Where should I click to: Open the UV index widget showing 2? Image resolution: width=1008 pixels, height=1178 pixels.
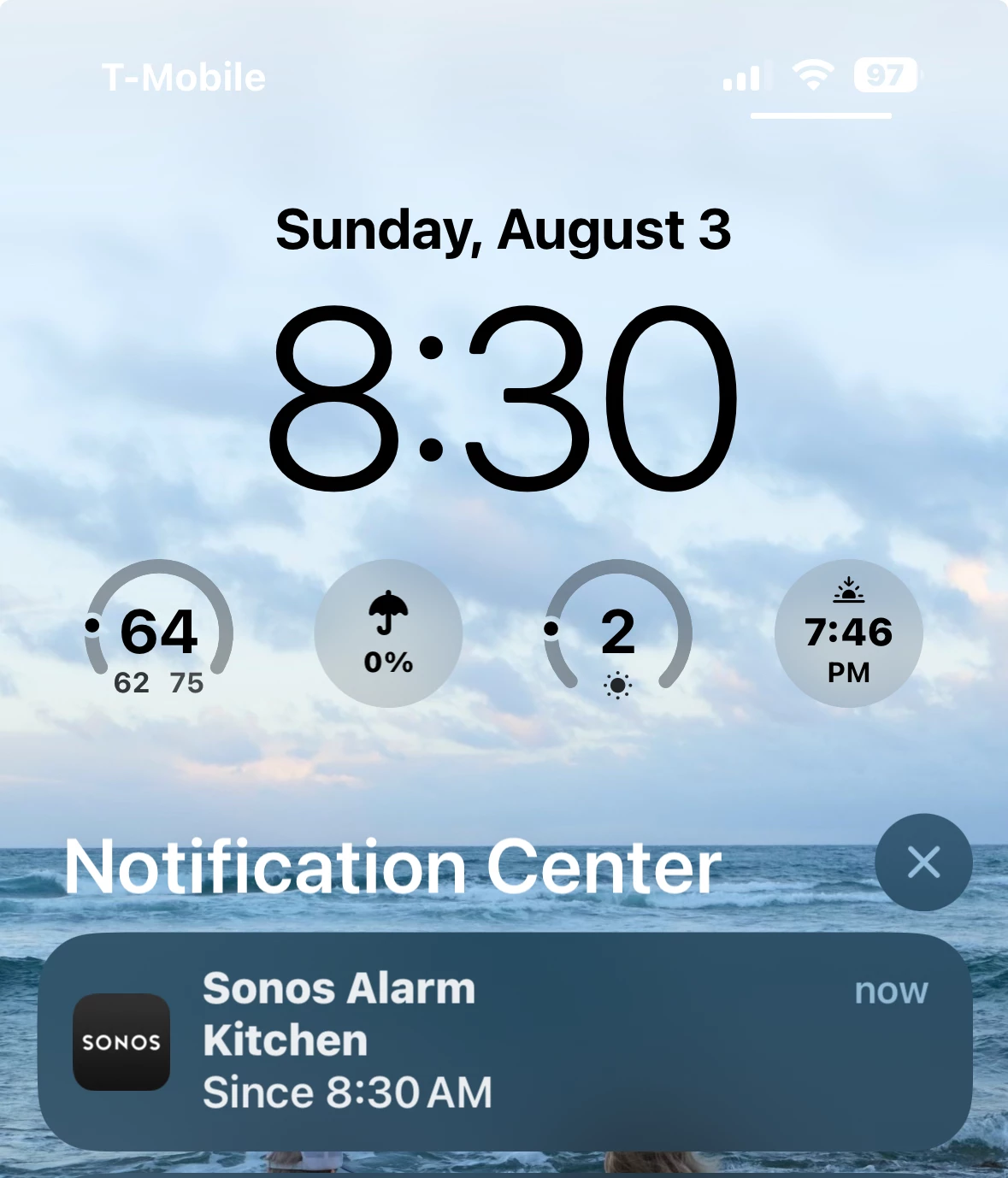[x=618, y=633]
